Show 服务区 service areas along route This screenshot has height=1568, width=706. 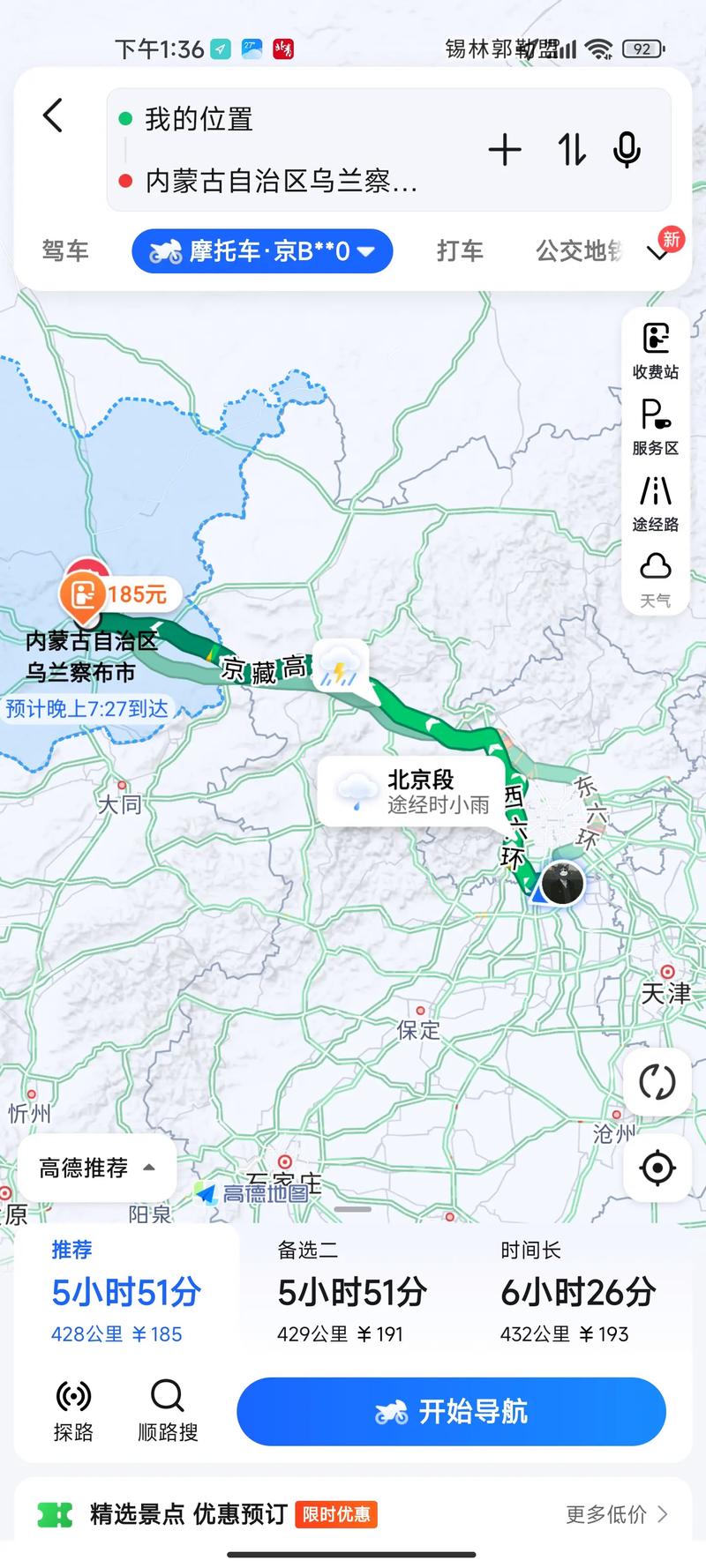tap(655, 425)
